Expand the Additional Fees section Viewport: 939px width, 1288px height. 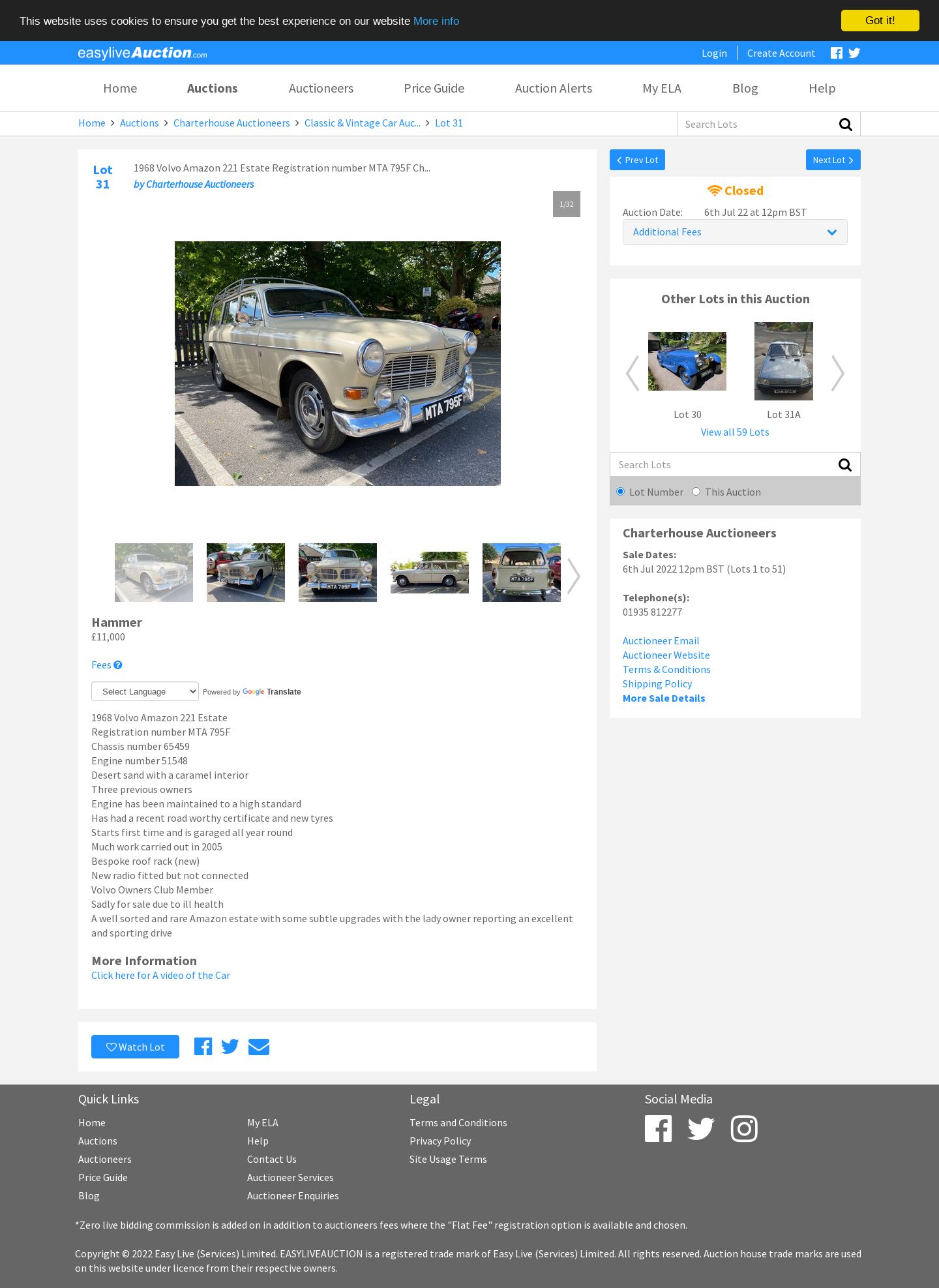[734, 232]
